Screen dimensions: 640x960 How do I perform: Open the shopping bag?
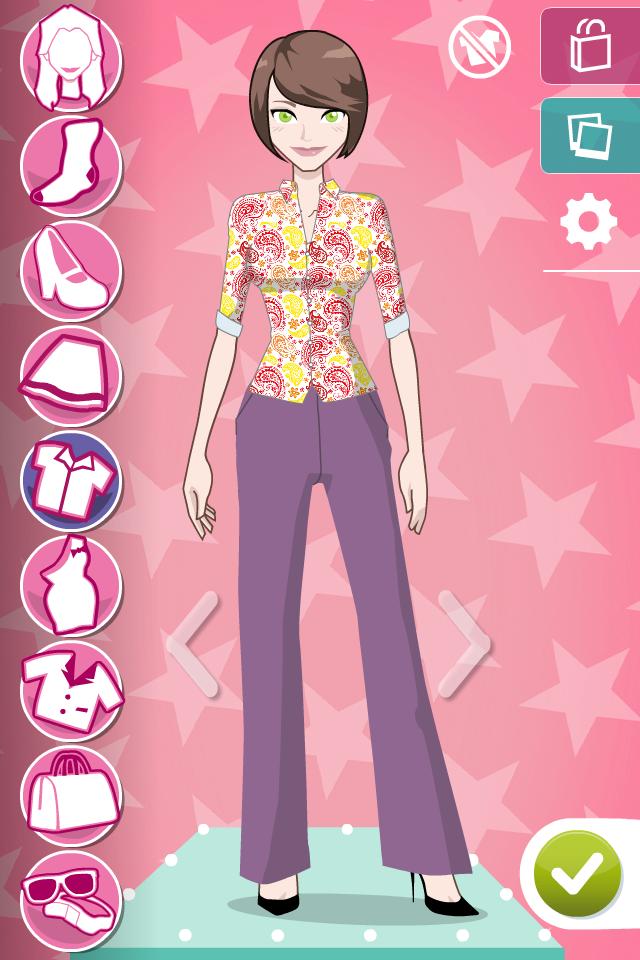591,47
